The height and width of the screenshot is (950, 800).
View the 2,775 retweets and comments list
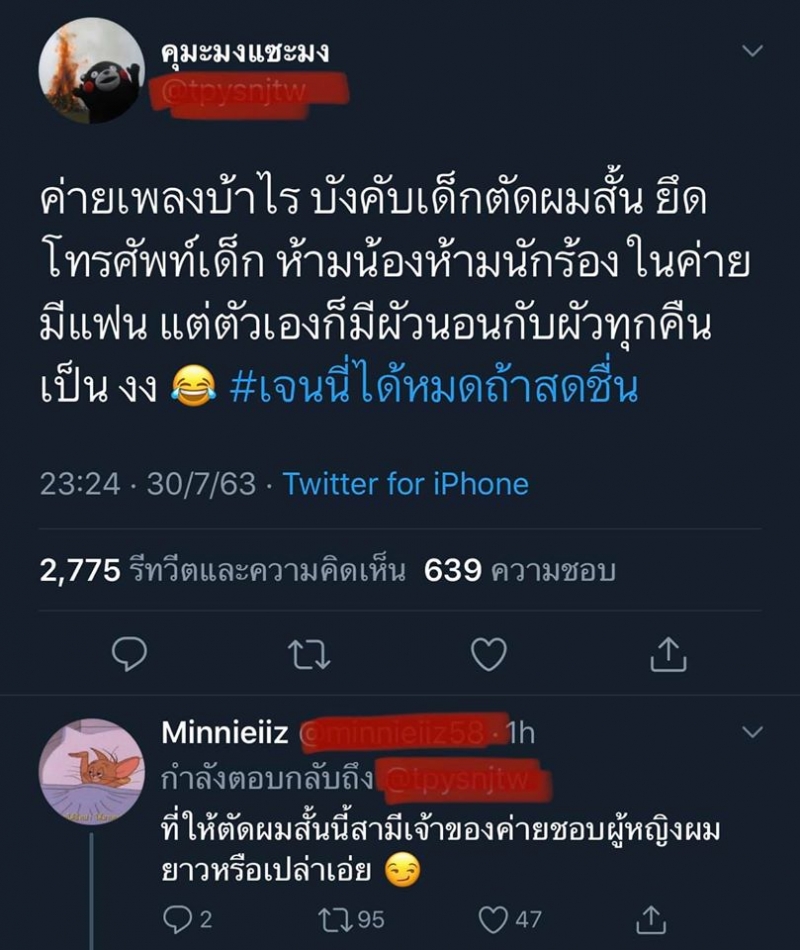[222, 571]
